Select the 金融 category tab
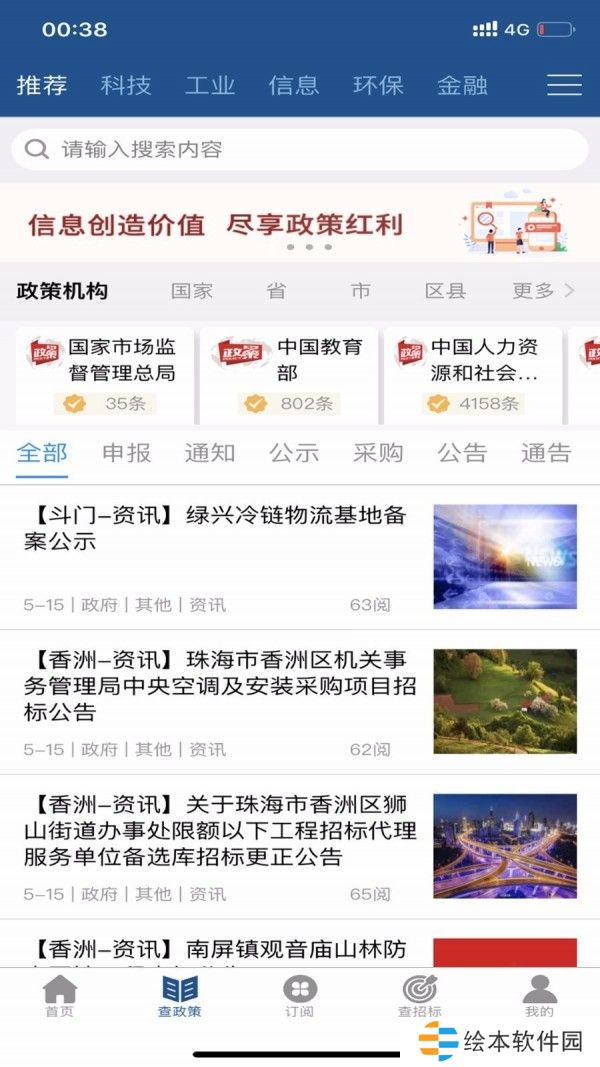The image size is (600, 1067). tap(462, 85)
